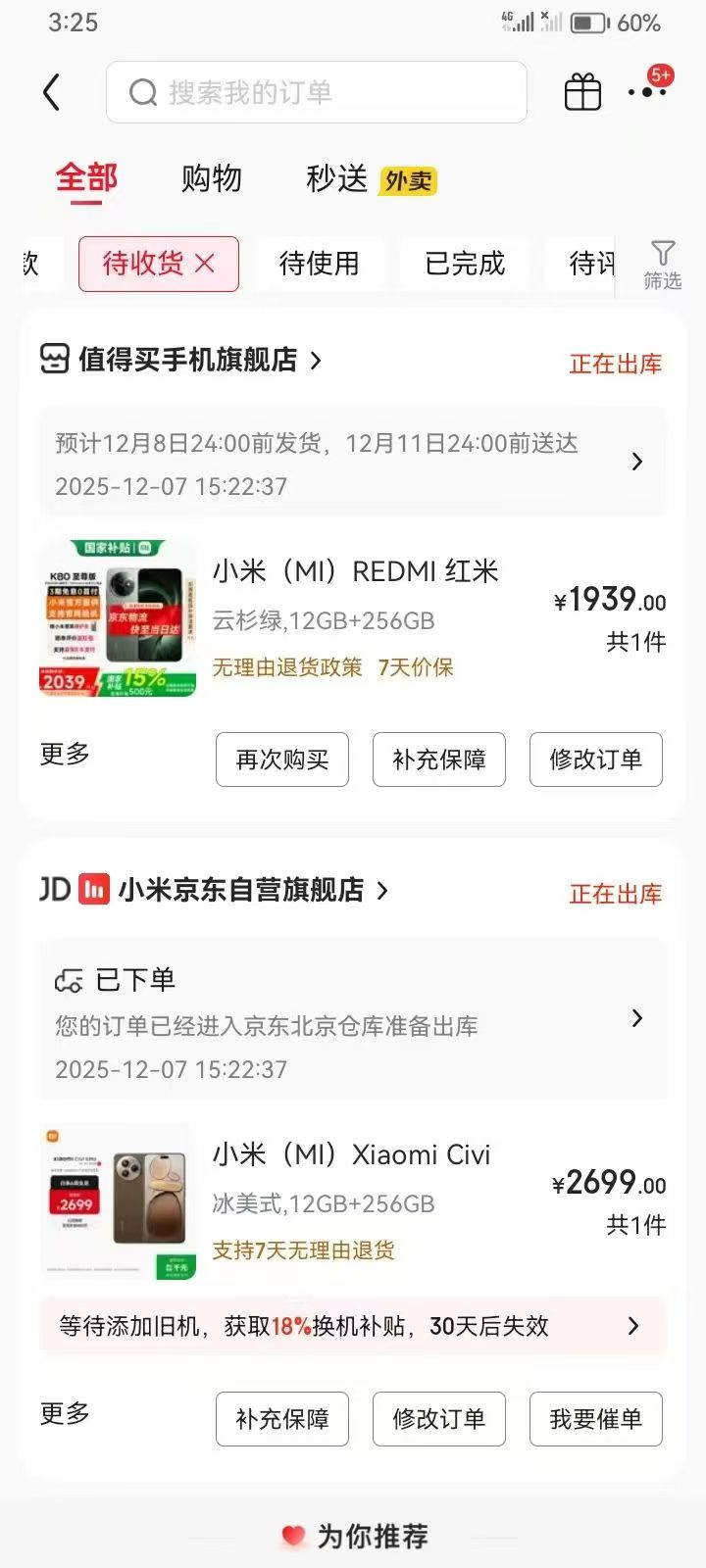Select the 已完成 filter
The height and width of the screenshot is (1568, 706).
(x=465, y=264)
